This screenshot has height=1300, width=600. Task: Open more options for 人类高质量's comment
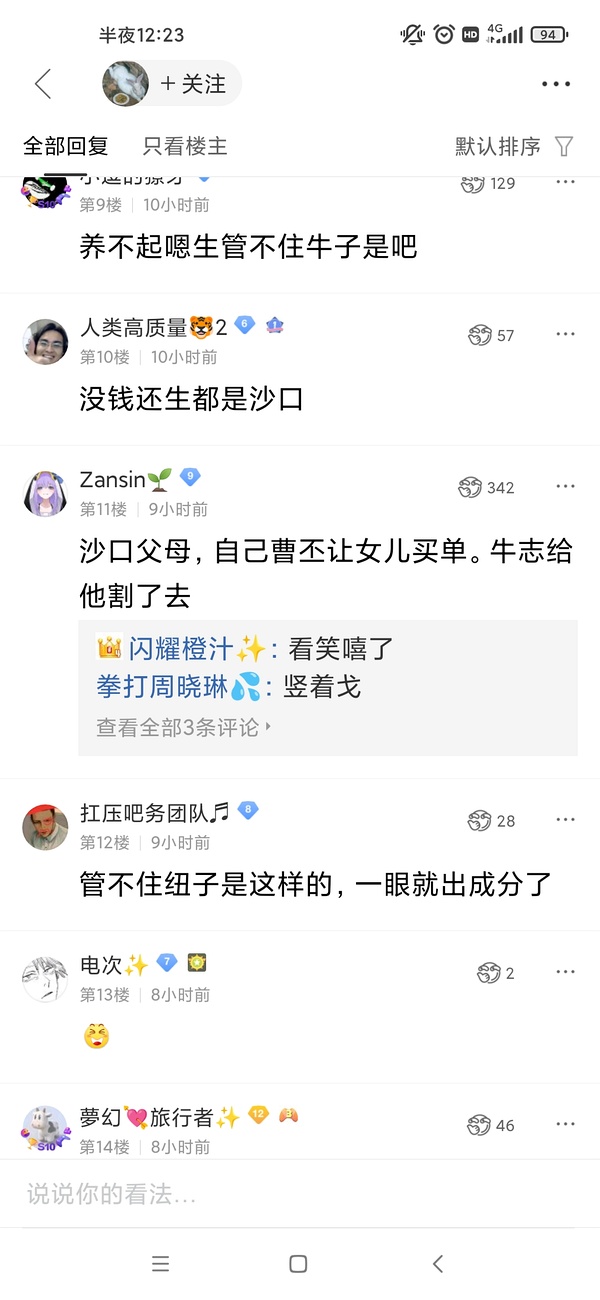(x=566, y=335)
